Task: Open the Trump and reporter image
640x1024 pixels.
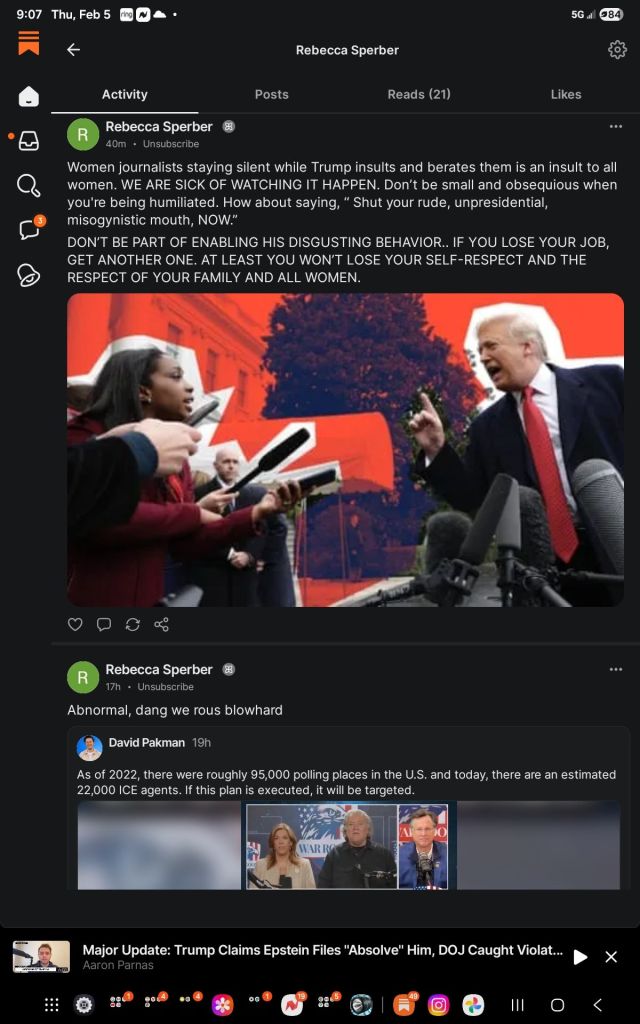Action: pos(345,450)
